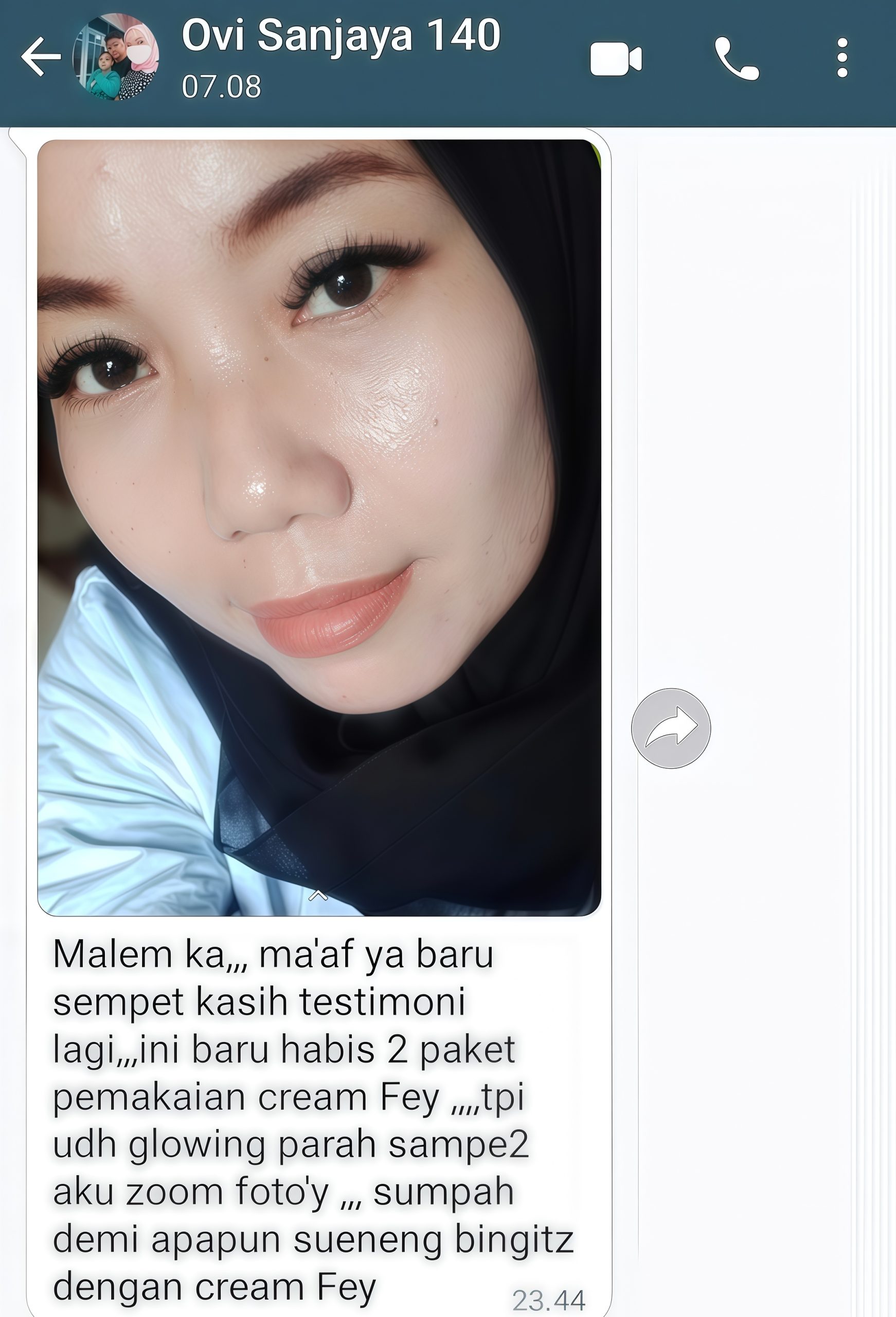Open the chat options dropdown via the kebab menu
This screenshot has height=1317, width=896.
tap(845, 57)
